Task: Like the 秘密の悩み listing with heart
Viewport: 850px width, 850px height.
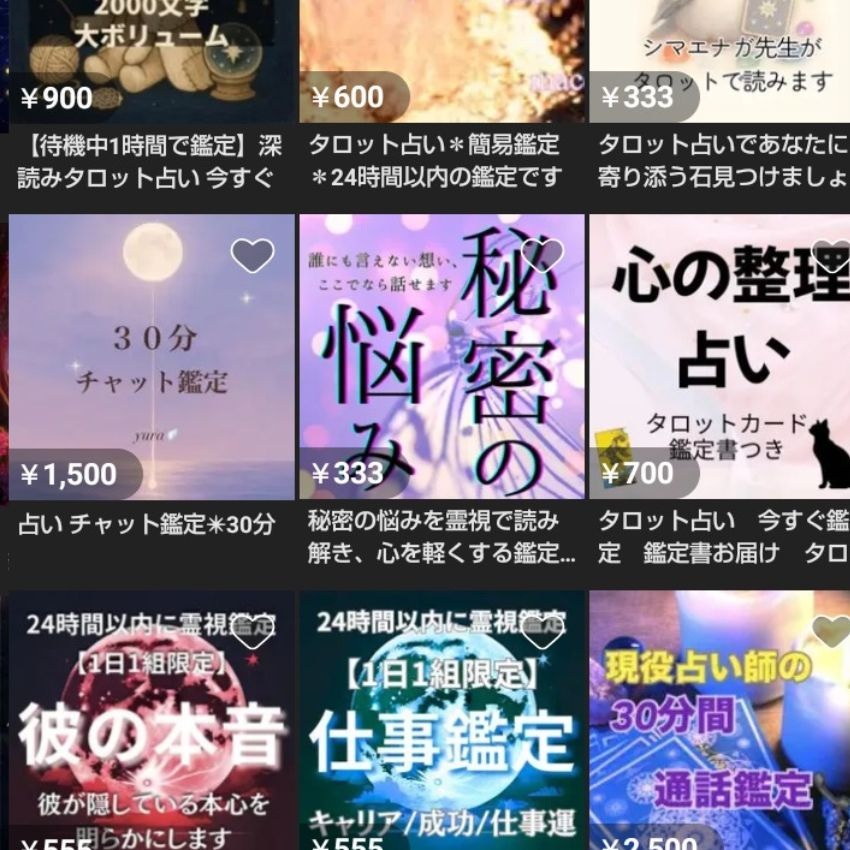Action: click(542, 256)
